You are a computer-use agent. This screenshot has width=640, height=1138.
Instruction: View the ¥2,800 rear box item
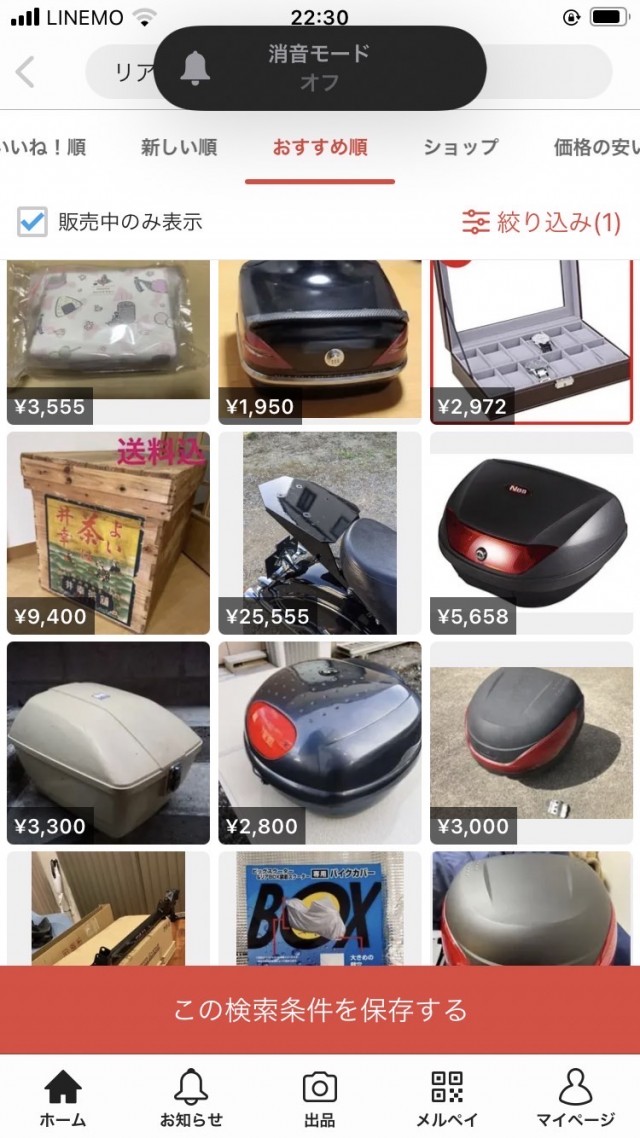(x=320, y=742)
